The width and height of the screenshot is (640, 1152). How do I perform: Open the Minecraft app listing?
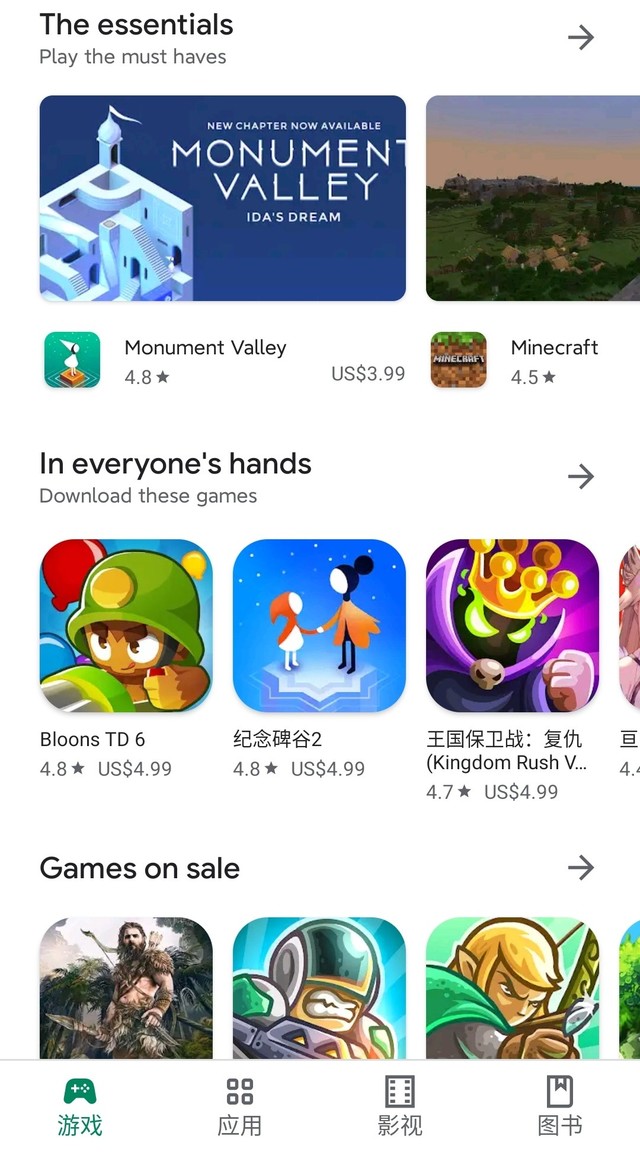(532, 360)
